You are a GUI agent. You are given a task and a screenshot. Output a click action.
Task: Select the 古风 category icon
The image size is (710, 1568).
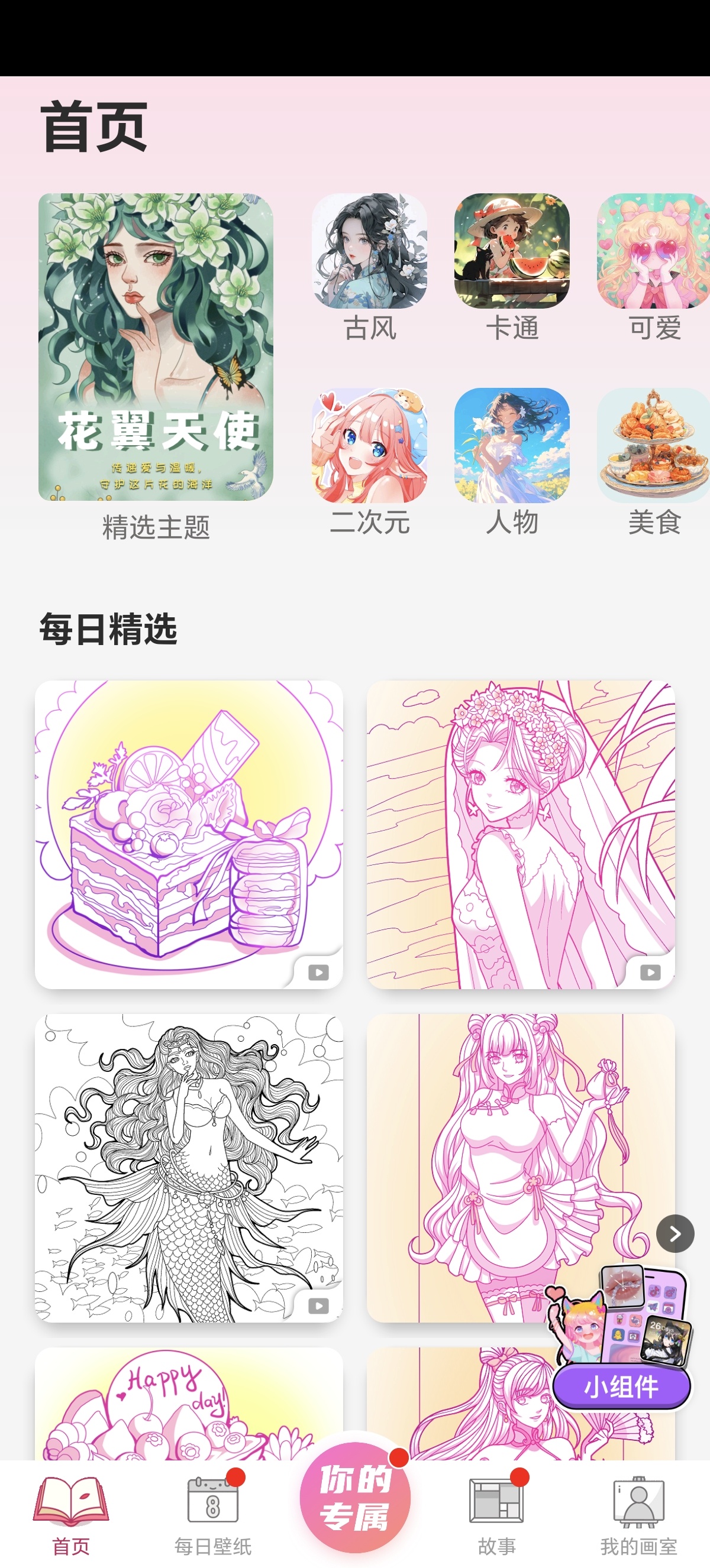coord(370,252)
